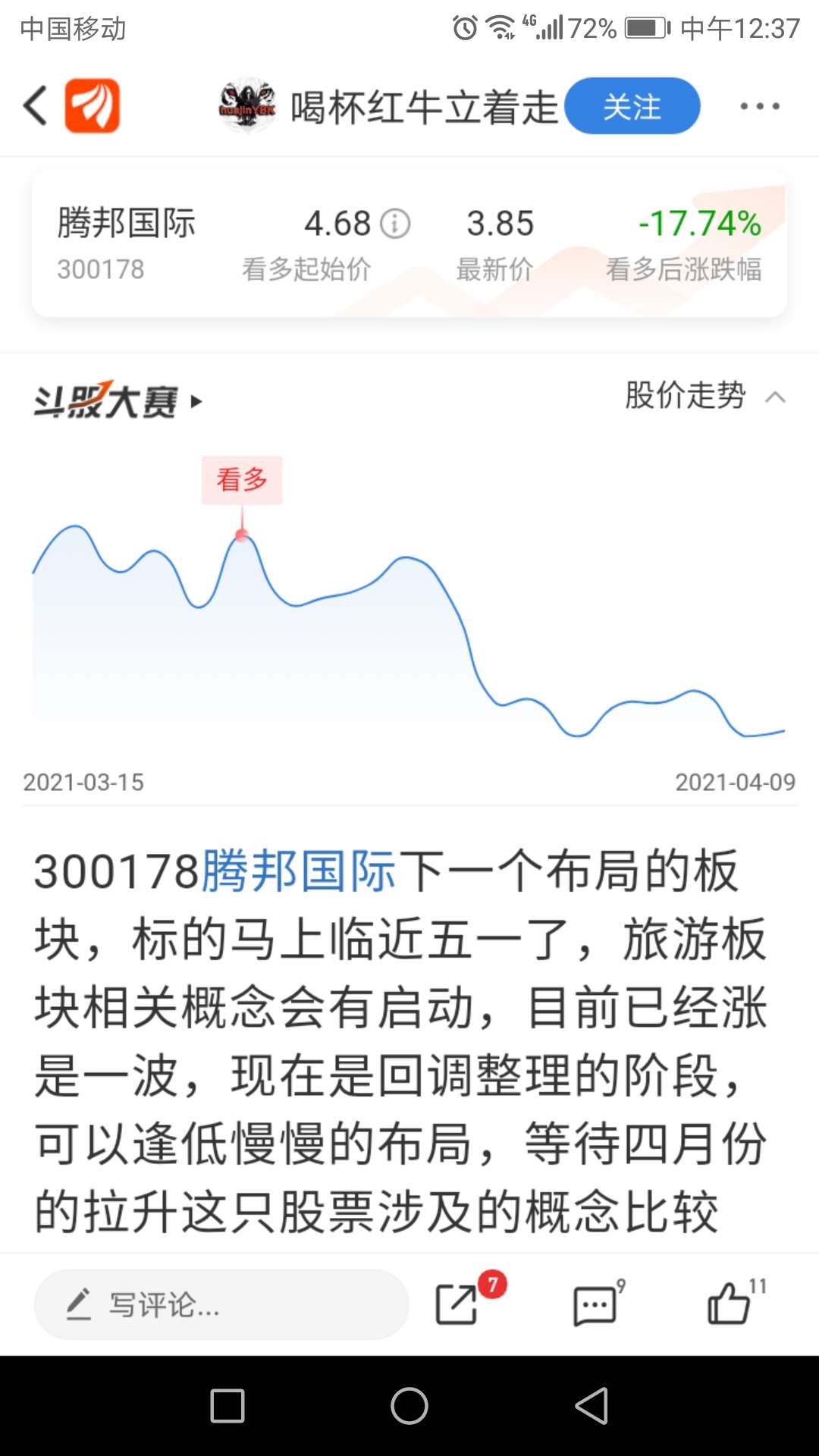Tap the share icon with badge 7

pos(458,1304)
